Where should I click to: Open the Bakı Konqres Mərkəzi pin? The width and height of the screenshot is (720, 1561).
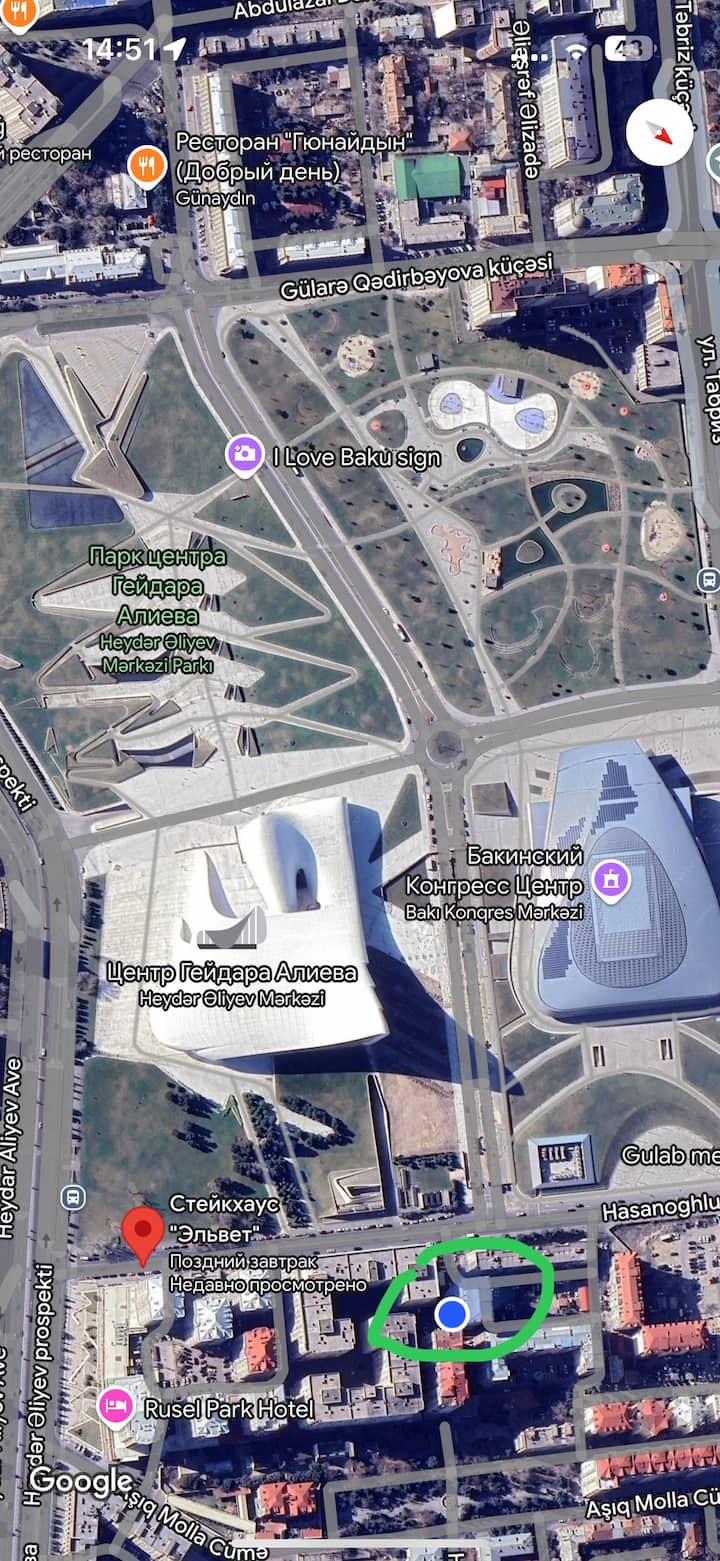pyautogui.click(x=608, y=881)
